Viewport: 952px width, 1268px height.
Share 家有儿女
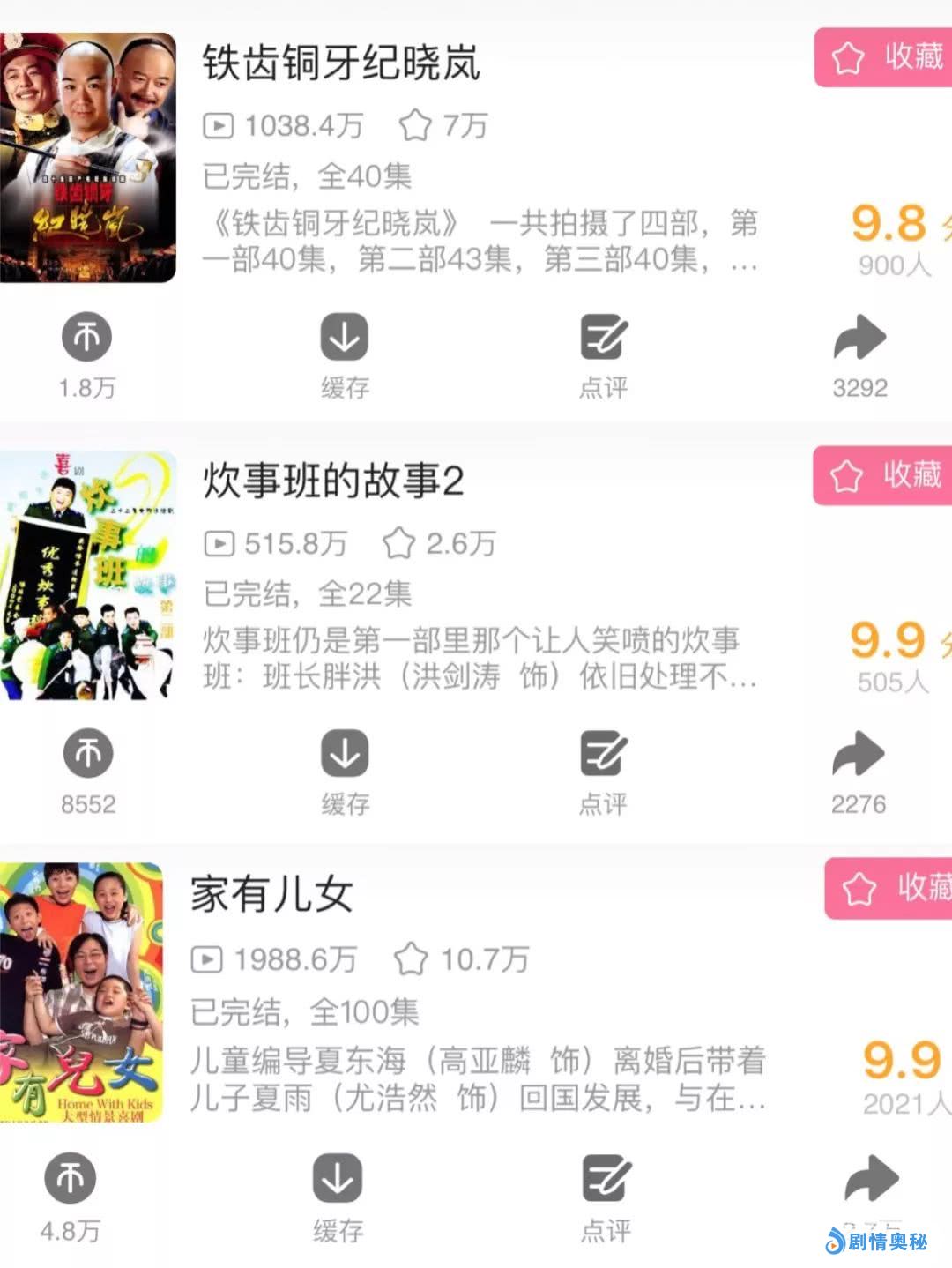pyautogui.click(x=871, y=1180)
